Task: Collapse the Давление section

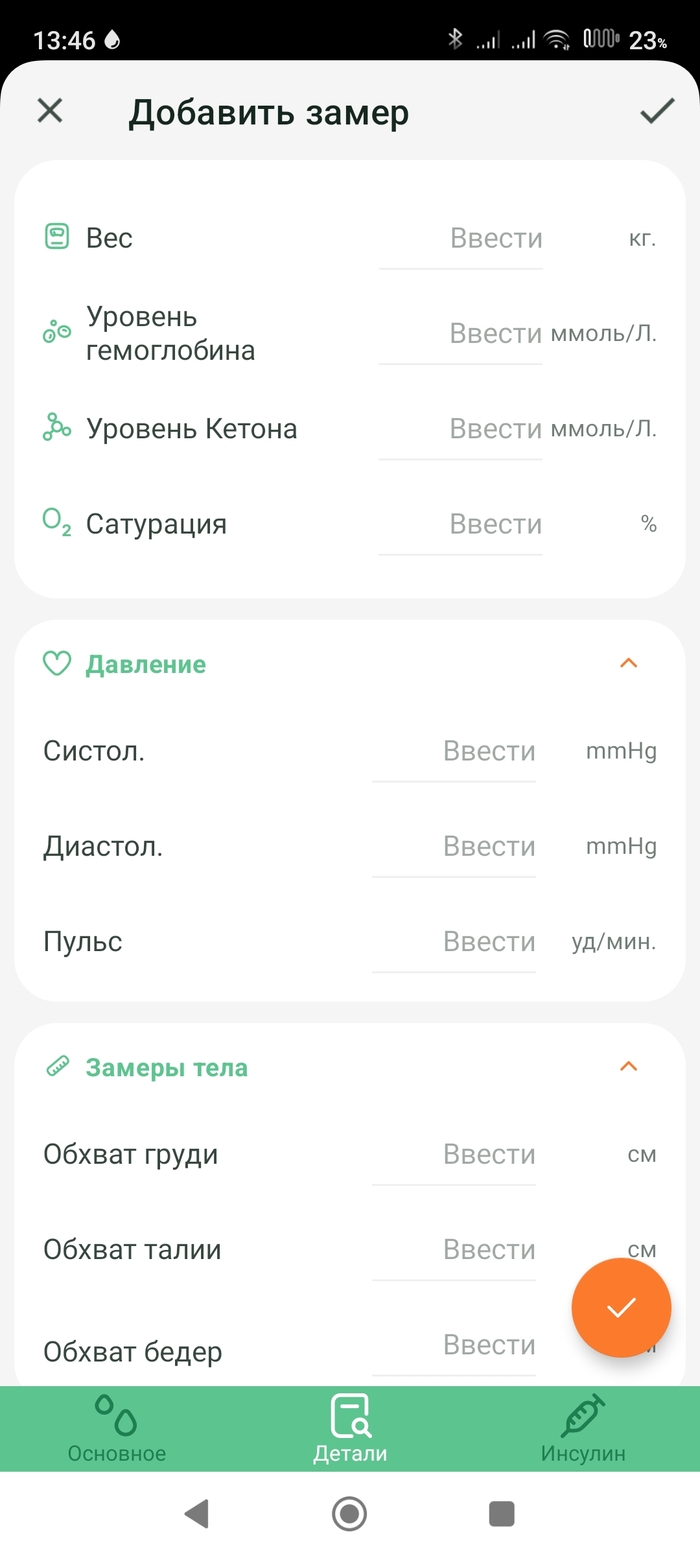Action: pyautogui.click(x=628, y=664)
